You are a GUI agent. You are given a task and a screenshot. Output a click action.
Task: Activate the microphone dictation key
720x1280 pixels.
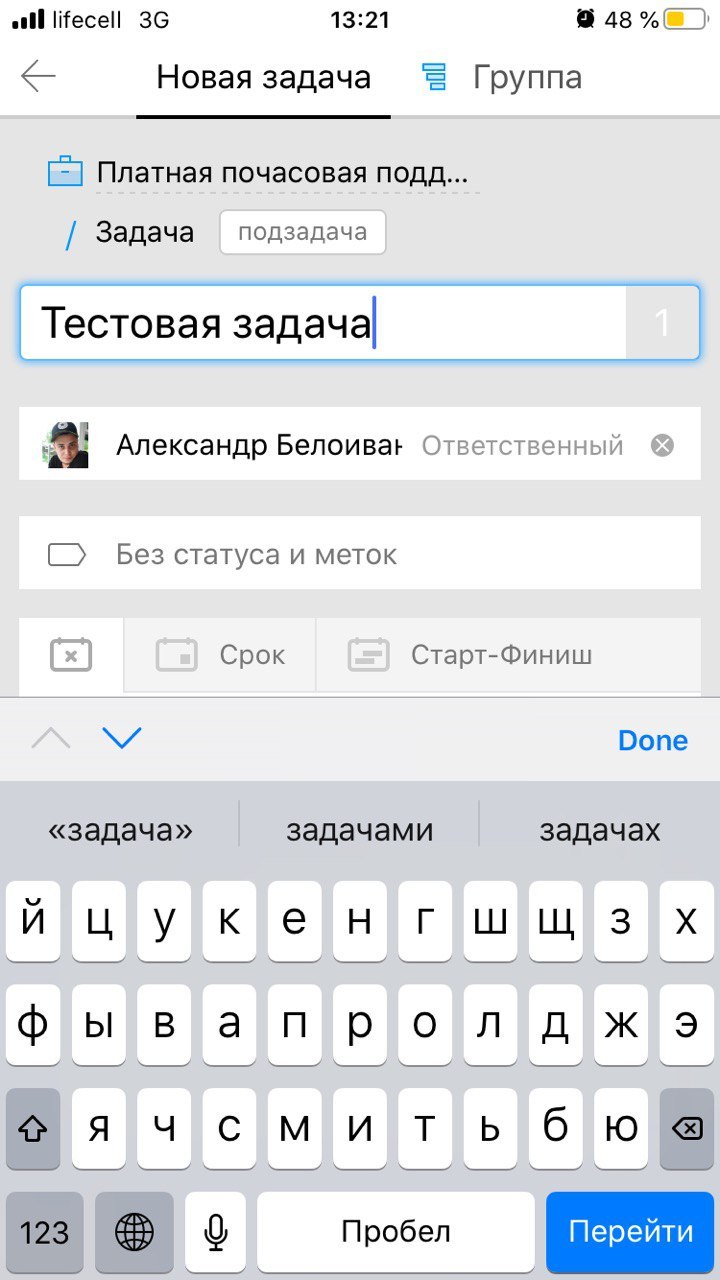(215, 1232)
